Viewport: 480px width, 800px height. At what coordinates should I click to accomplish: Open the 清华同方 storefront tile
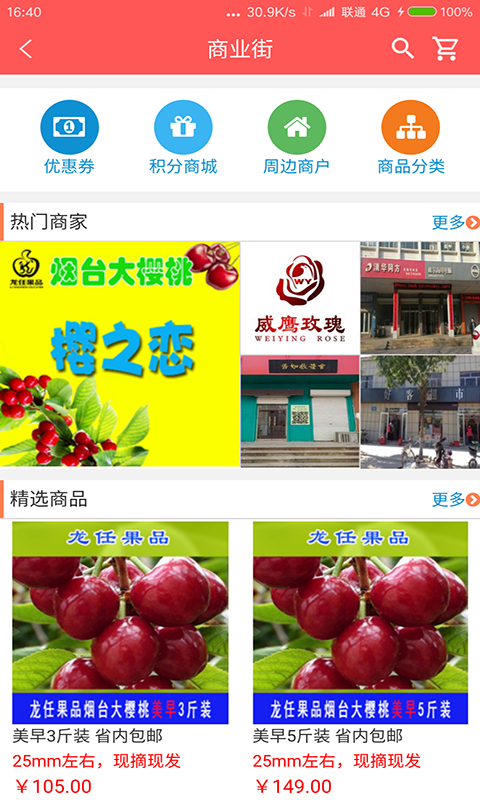click(420, 298)
